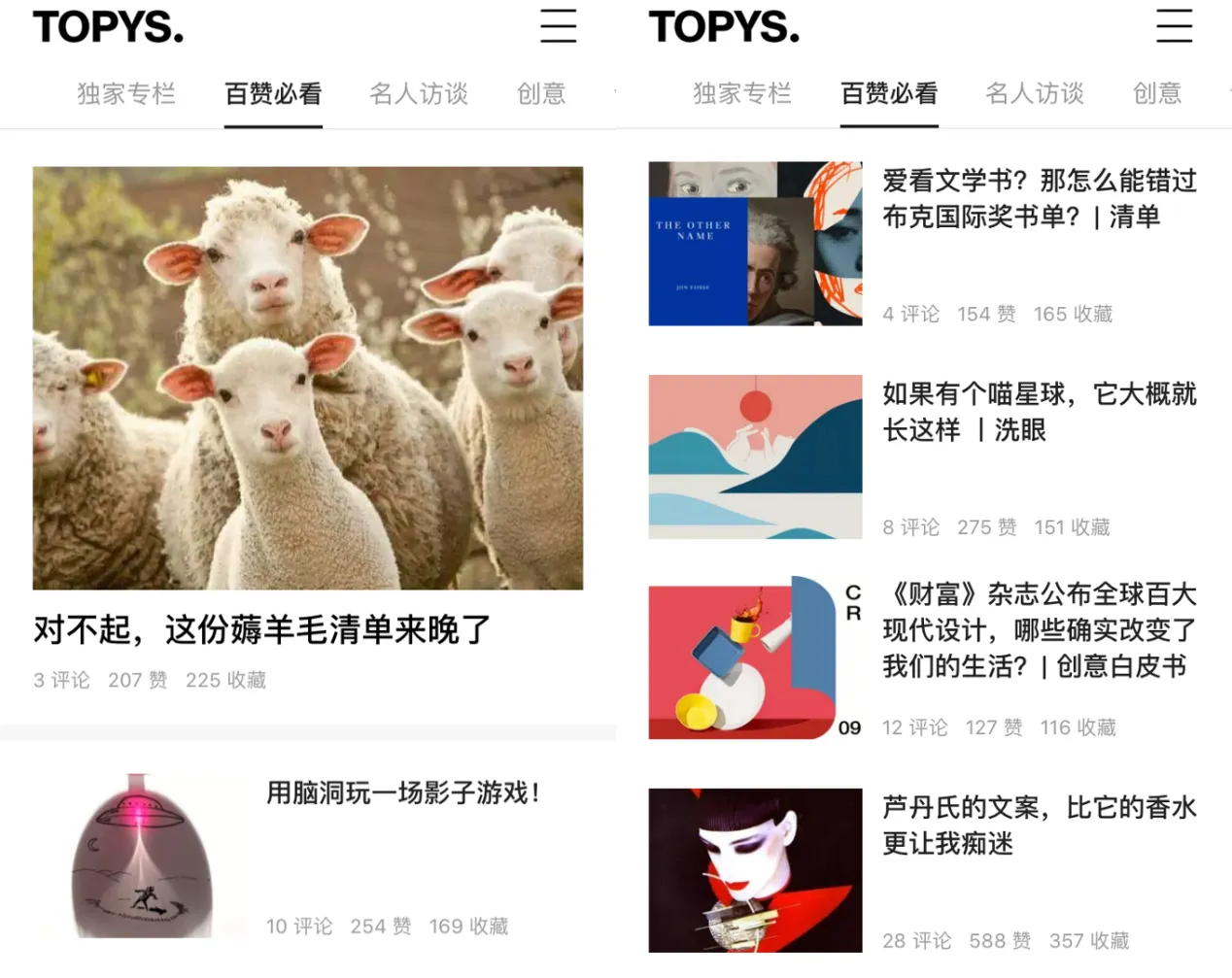
Task: Switch to 独家专栏 tab on the sheep article screen
Action: pos(126,94)
